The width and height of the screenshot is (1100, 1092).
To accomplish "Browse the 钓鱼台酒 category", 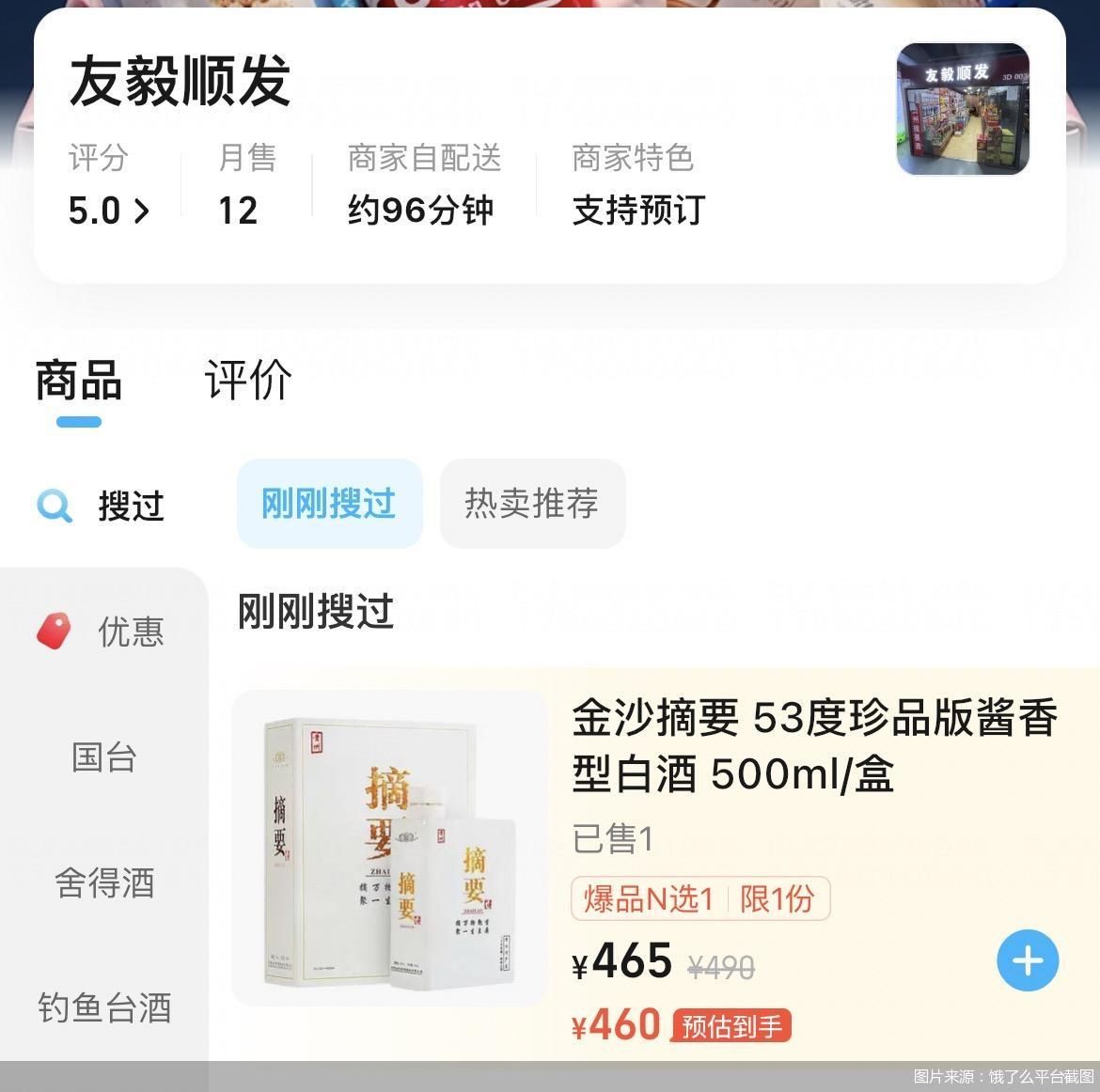I will [x=103, y=1008].
